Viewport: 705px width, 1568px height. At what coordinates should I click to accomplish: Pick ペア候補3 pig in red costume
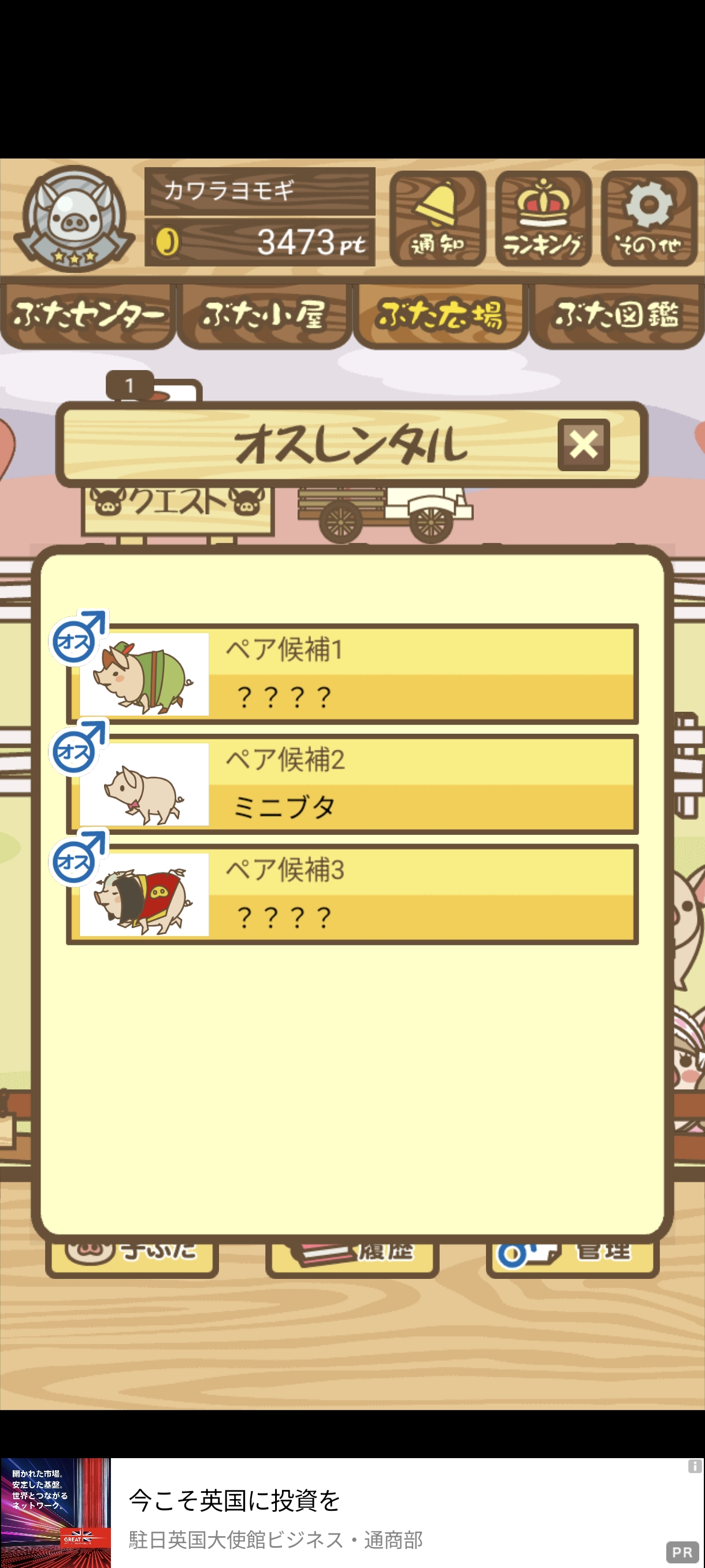pos(353,894)
